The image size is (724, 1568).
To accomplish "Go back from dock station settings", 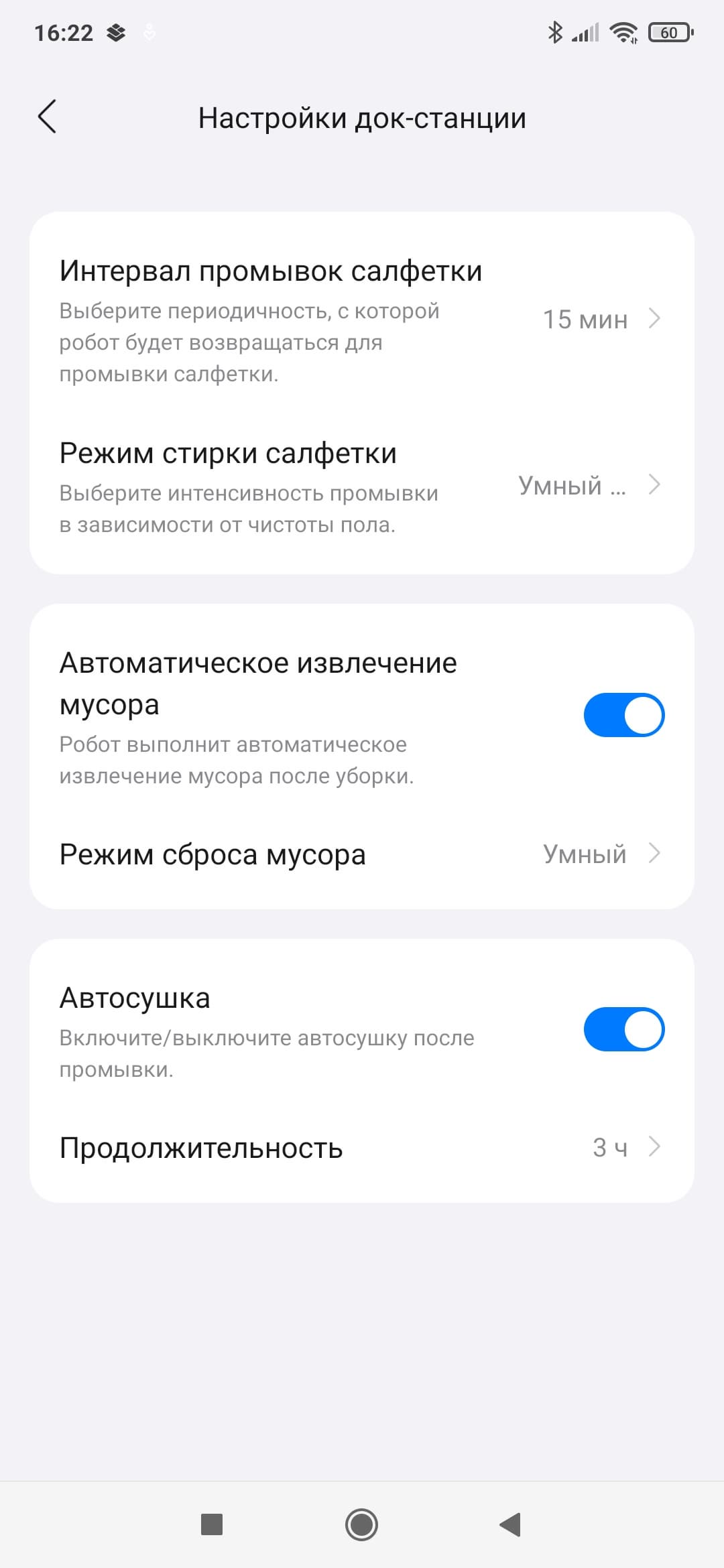I will pyautogui.click(x=47, y=117).
